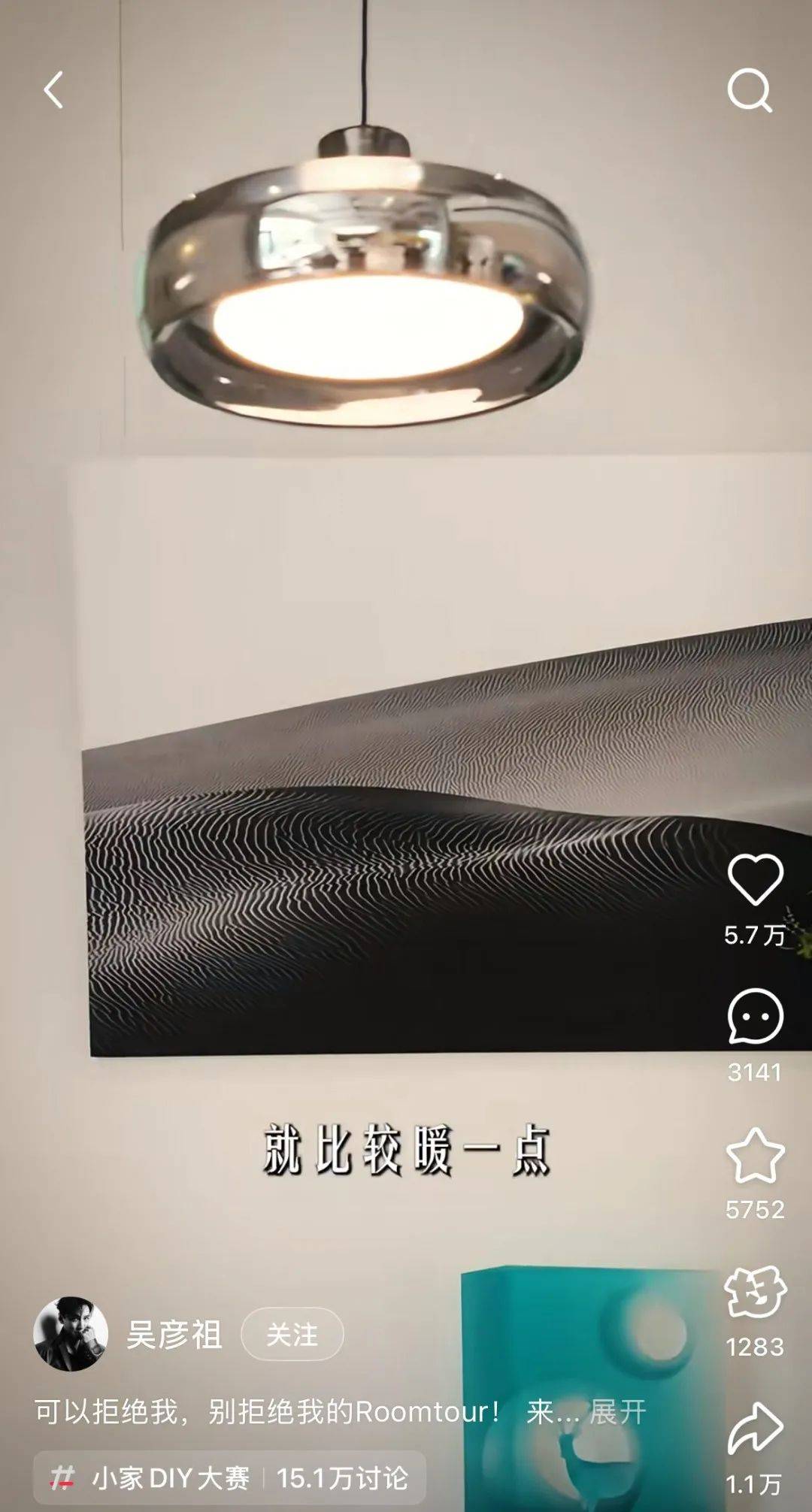
Task: Save video with the star icon
Action: click(755, 1156)
